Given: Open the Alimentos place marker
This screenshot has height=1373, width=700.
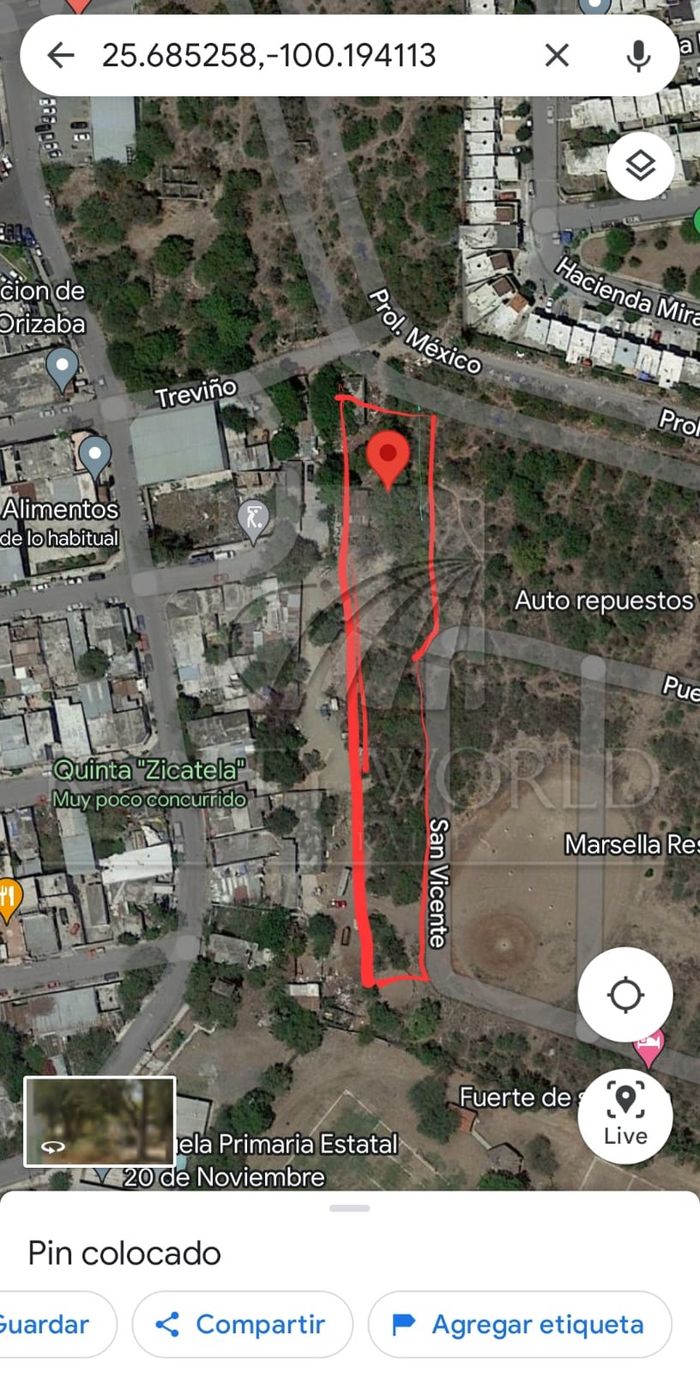Looking at the screenshot, I should (x=95, y=457).
